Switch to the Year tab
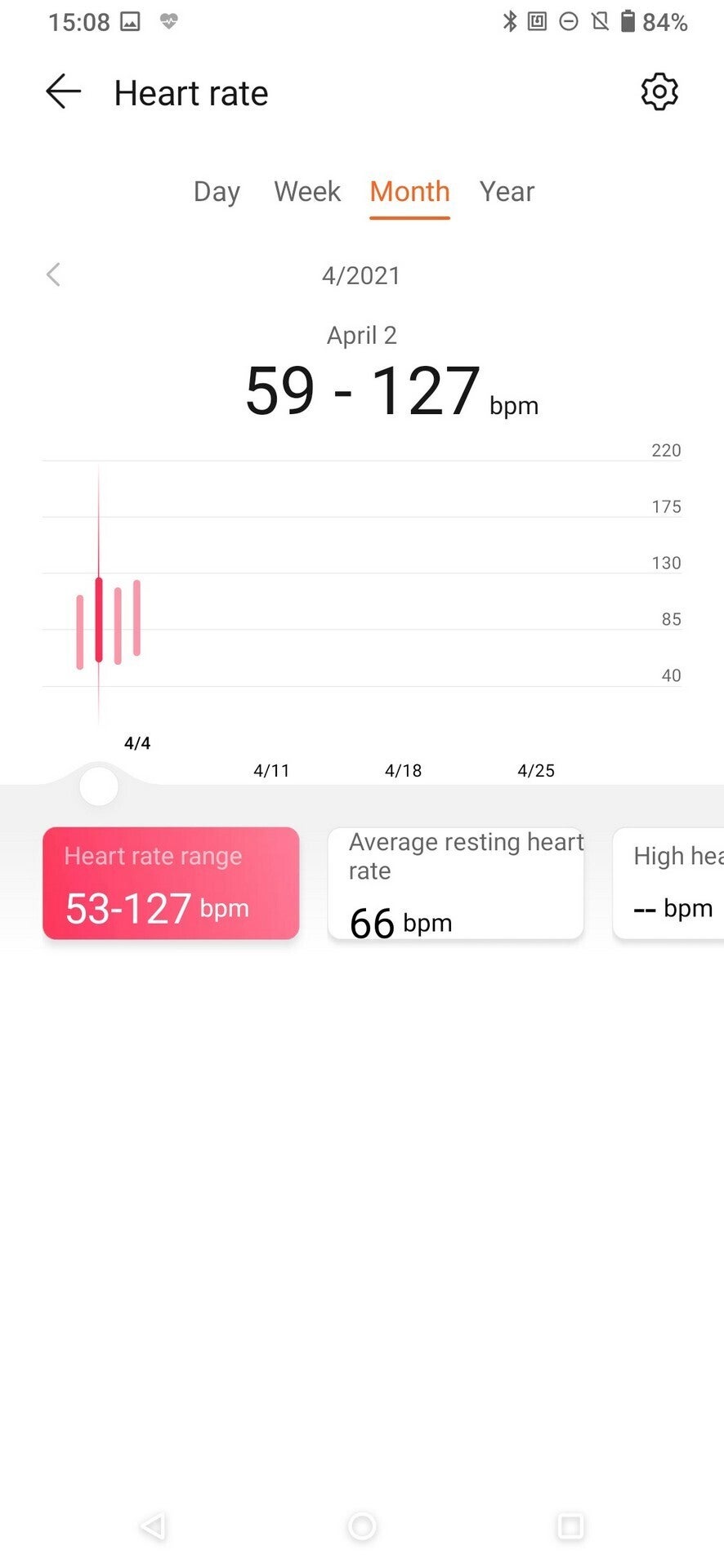 pos(507,192)
